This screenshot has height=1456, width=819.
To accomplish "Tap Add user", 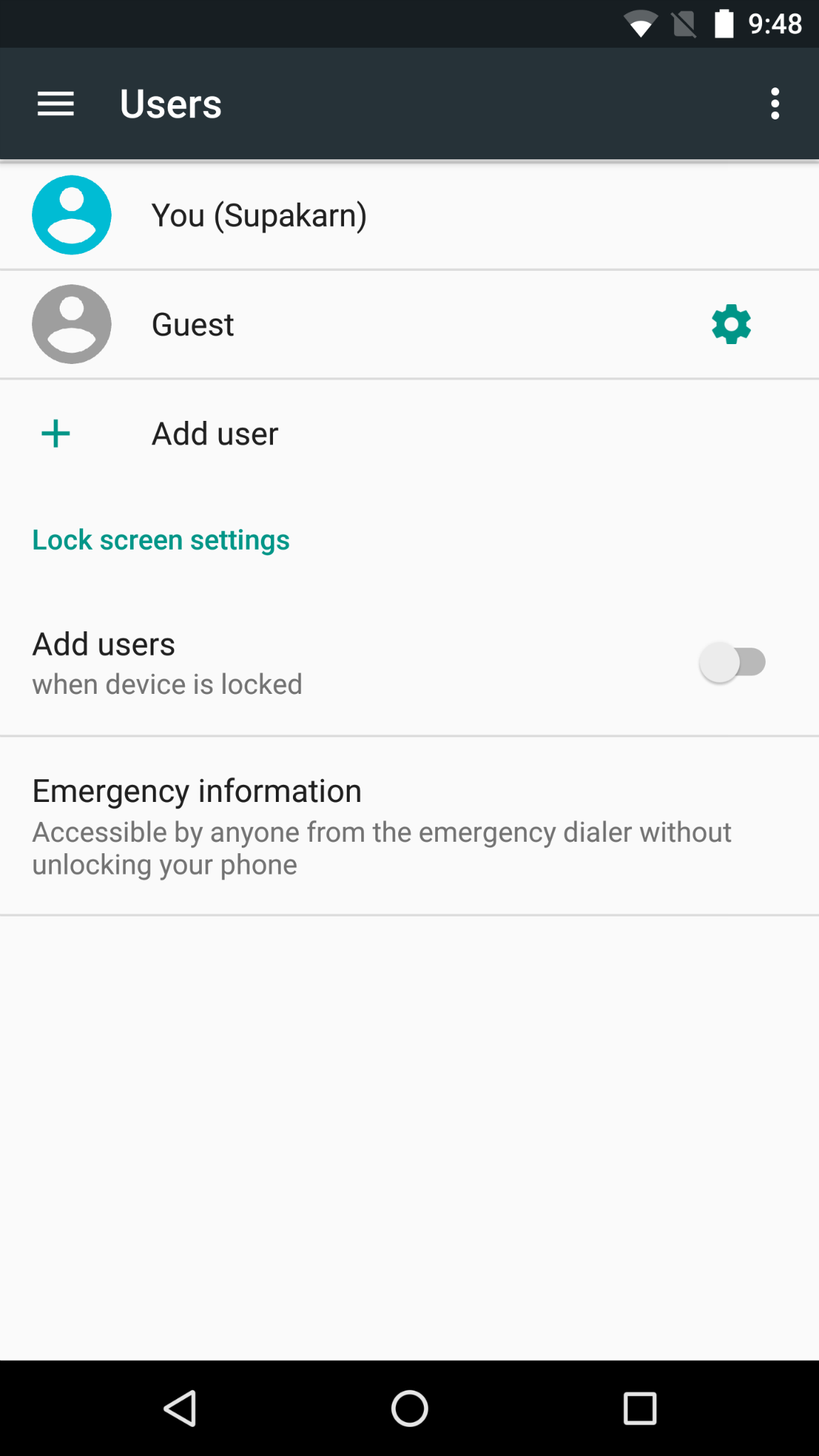I will 215,434.
